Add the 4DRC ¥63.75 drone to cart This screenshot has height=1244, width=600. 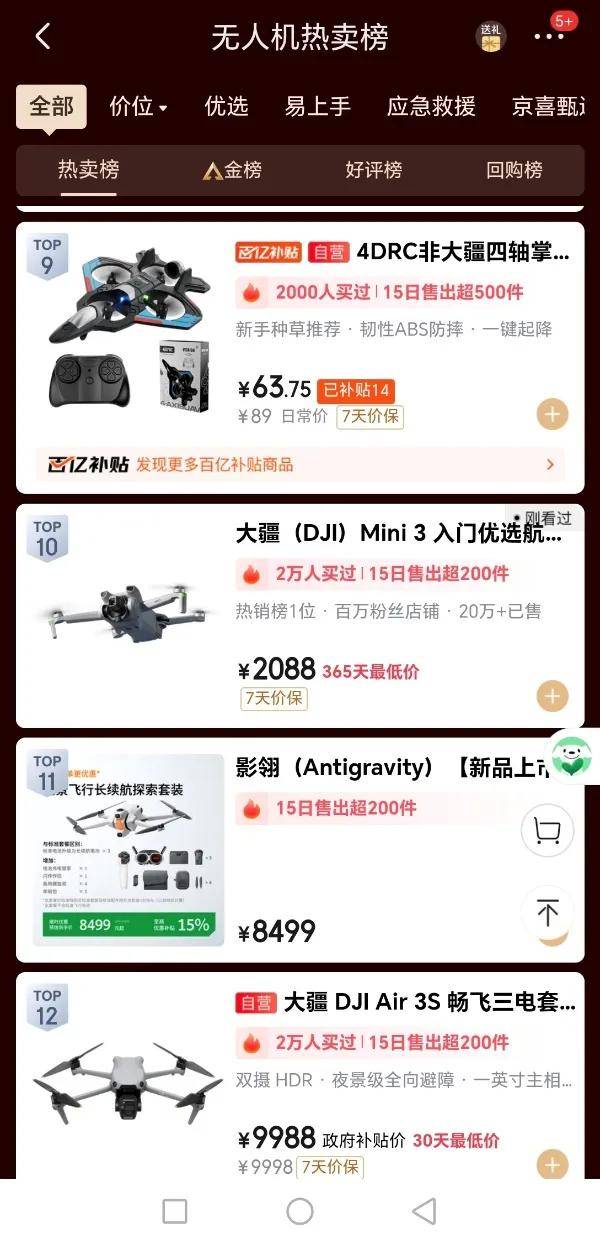552,413
